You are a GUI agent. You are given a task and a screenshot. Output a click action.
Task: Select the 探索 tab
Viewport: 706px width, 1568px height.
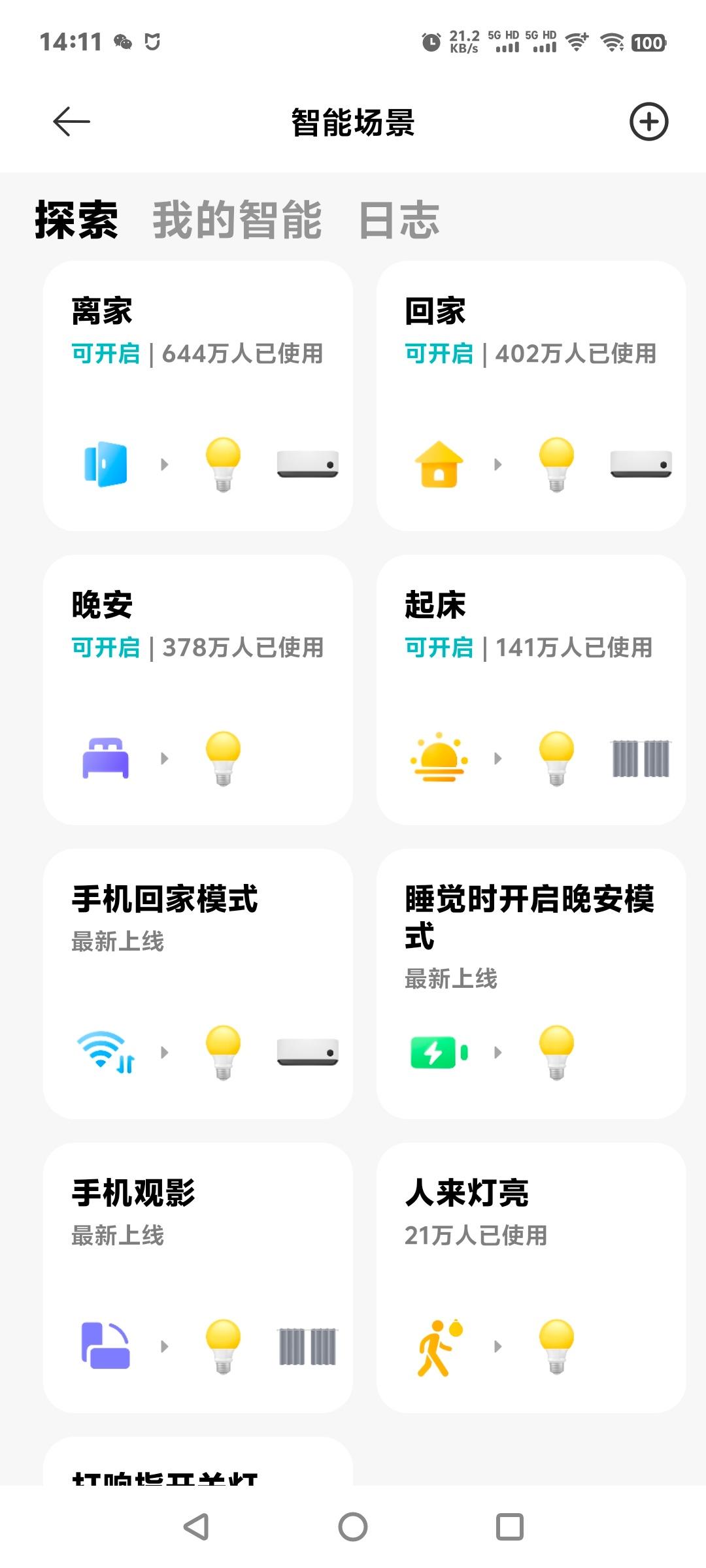(76, 220)
